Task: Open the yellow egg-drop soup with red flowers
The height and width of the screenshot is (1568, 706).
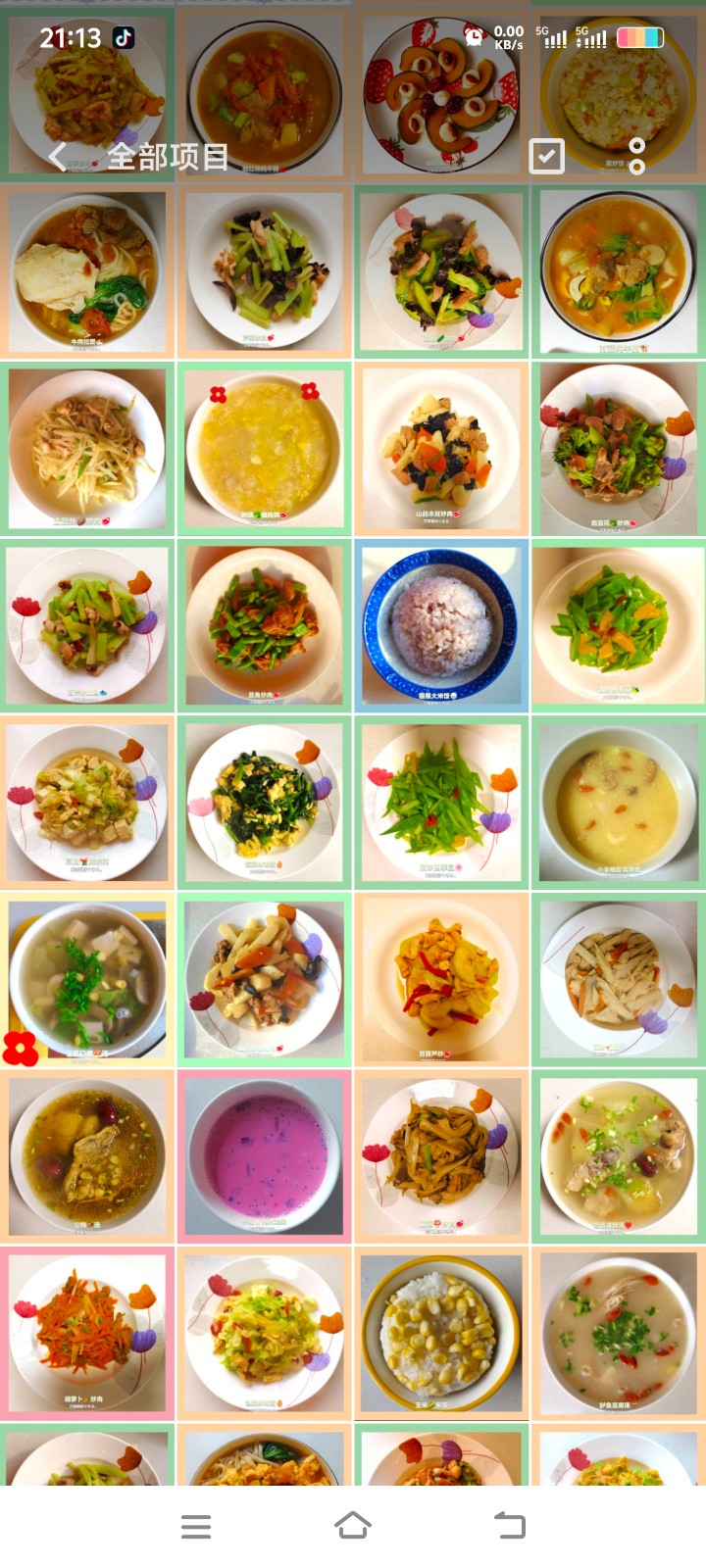Action: 264,449
